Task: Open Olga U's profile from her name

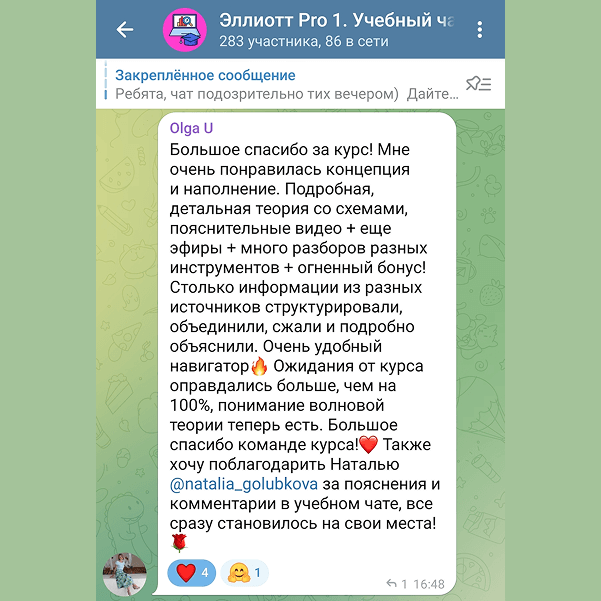Action: (191, 128)
